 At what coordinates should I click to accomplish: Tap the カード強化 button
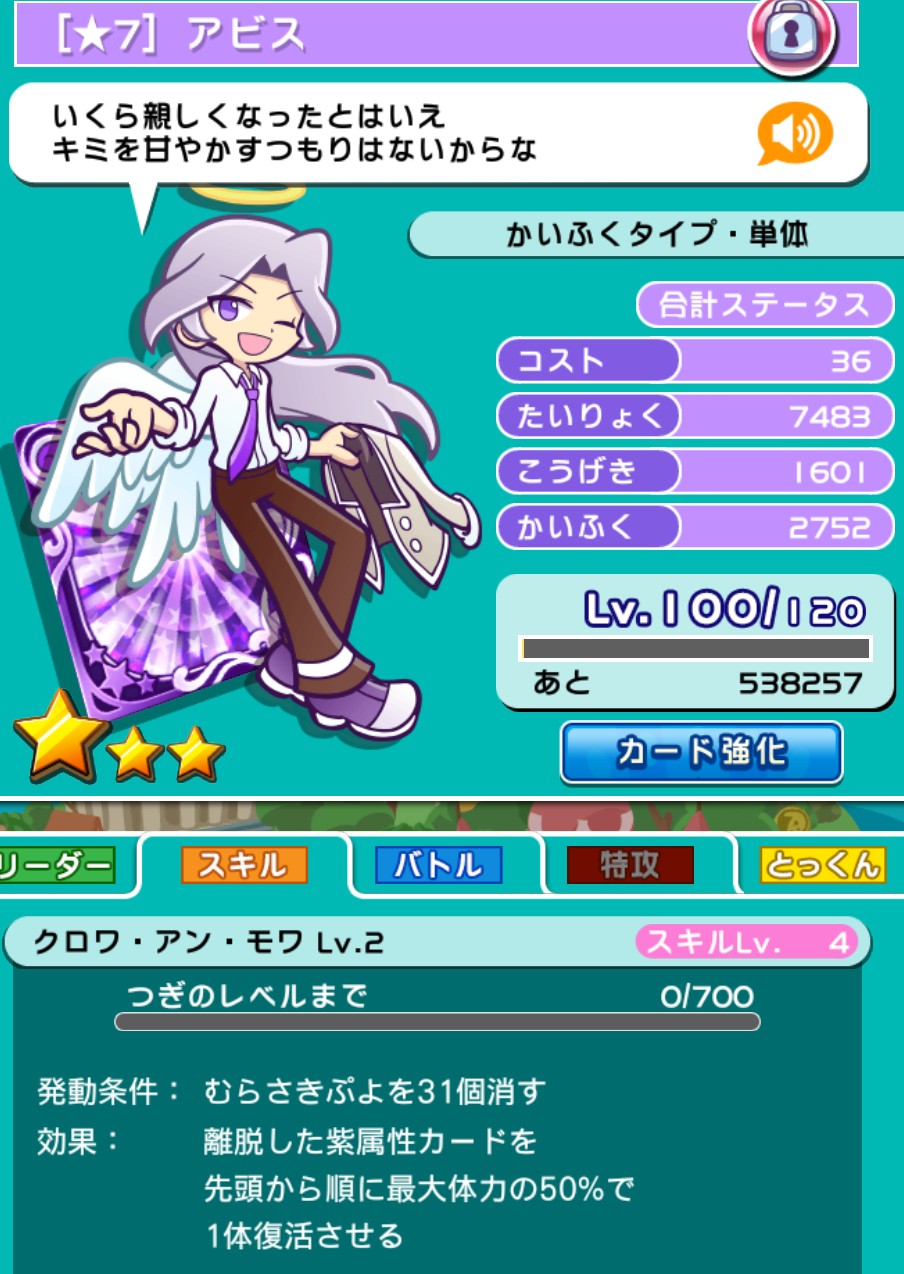point(701,753)
